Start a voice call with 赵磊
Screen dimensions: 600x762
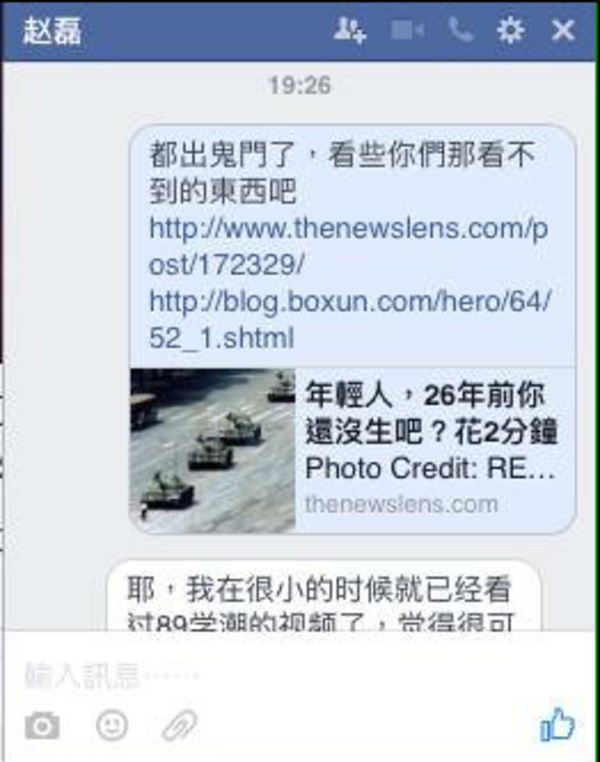[460, 30]
